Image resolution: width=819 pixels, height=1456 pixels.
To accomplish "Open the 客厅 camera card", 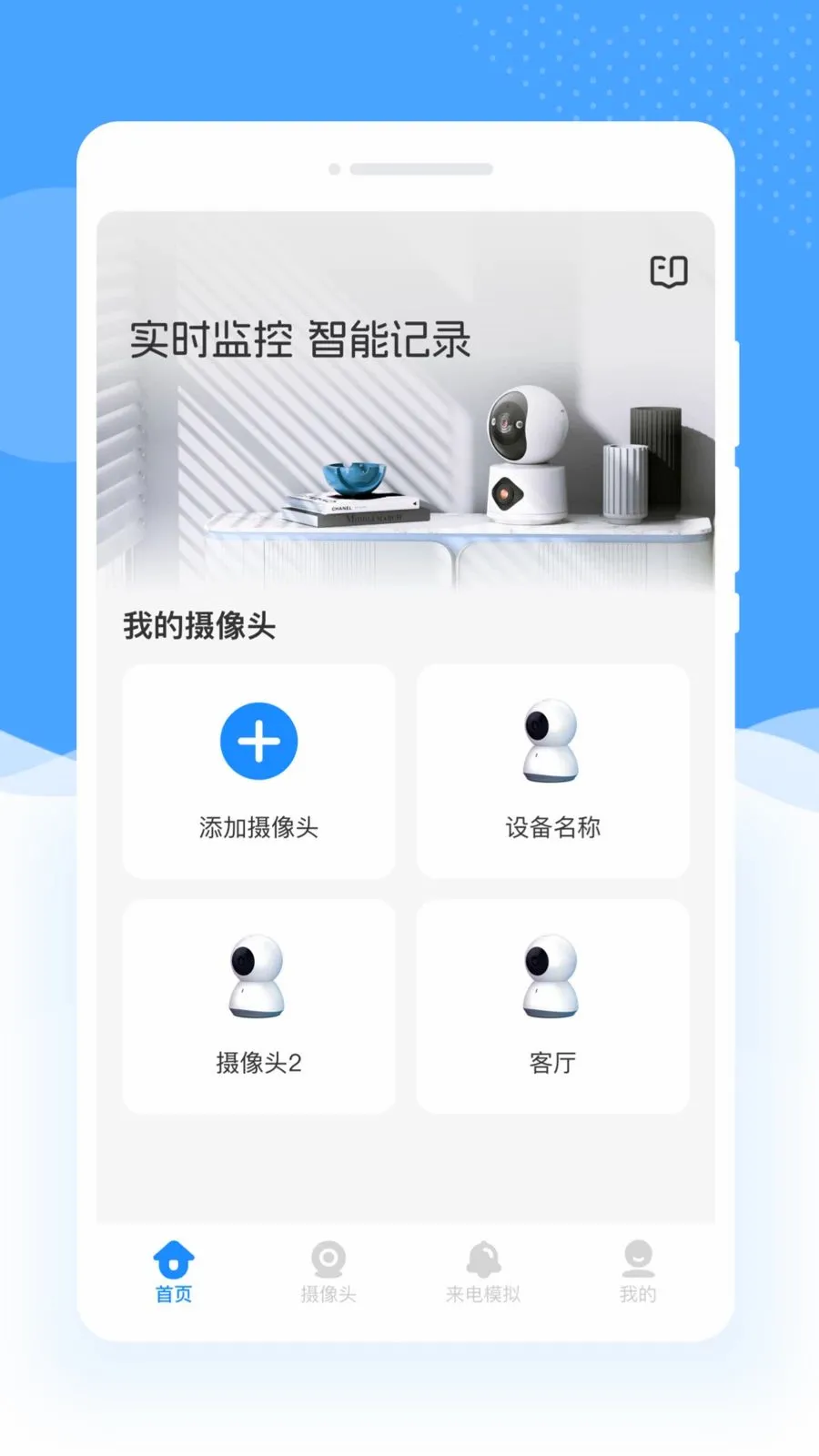I will pyautogui.click(x=552, y=1006).
